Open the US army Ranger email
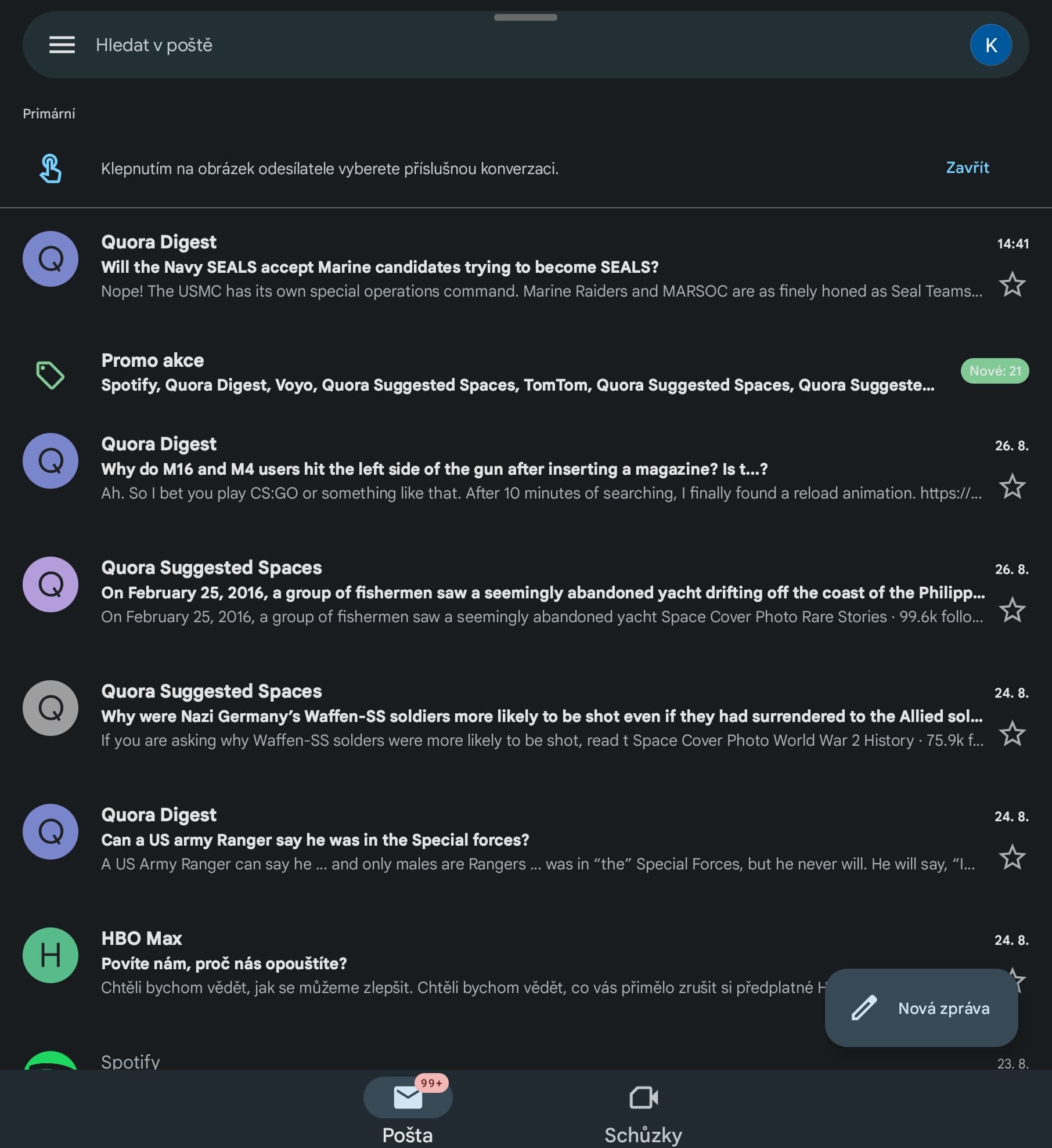The width and height of the screenshot is (1052, 1148). pyautogui.click(x=523, y=840)
